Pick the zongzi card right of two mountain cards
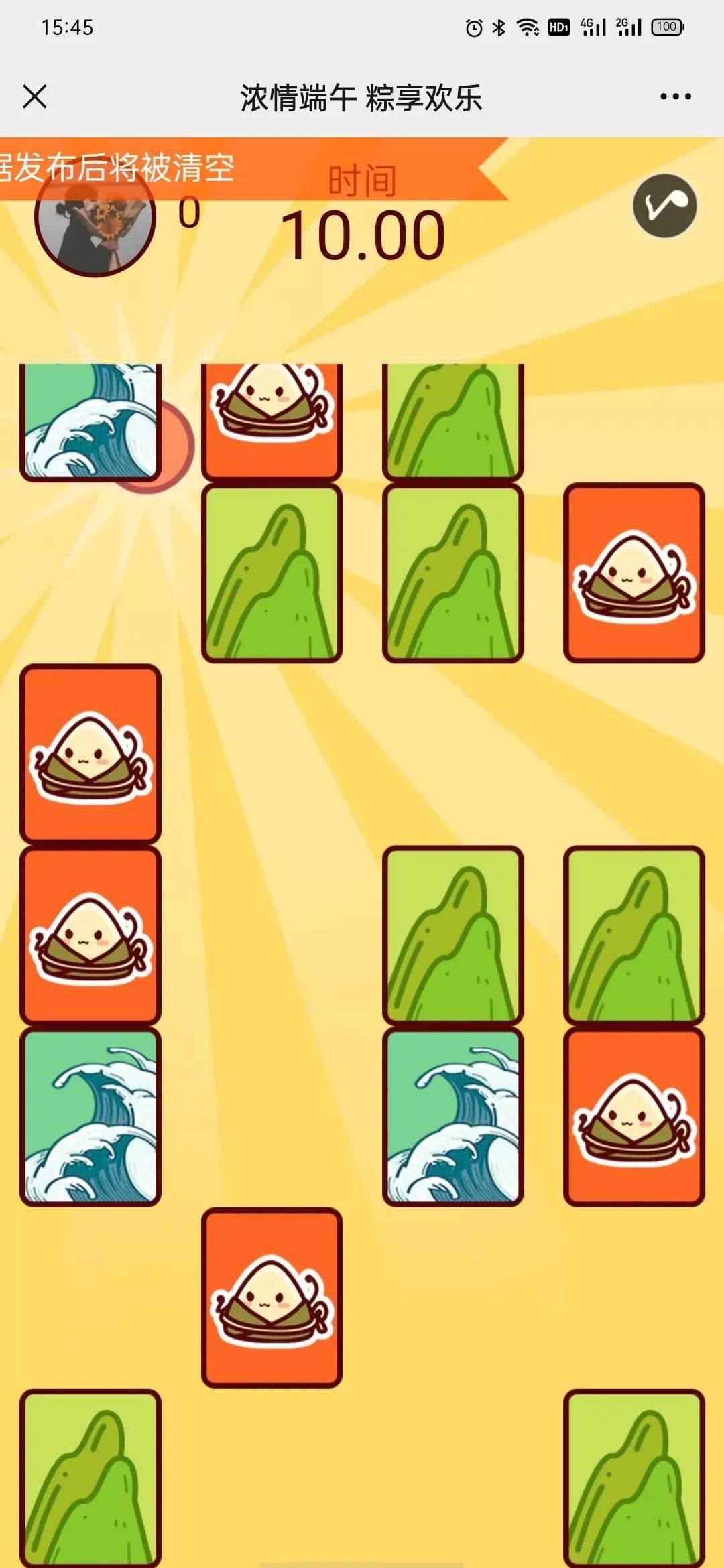724x1568 pixels. [633, 574]
